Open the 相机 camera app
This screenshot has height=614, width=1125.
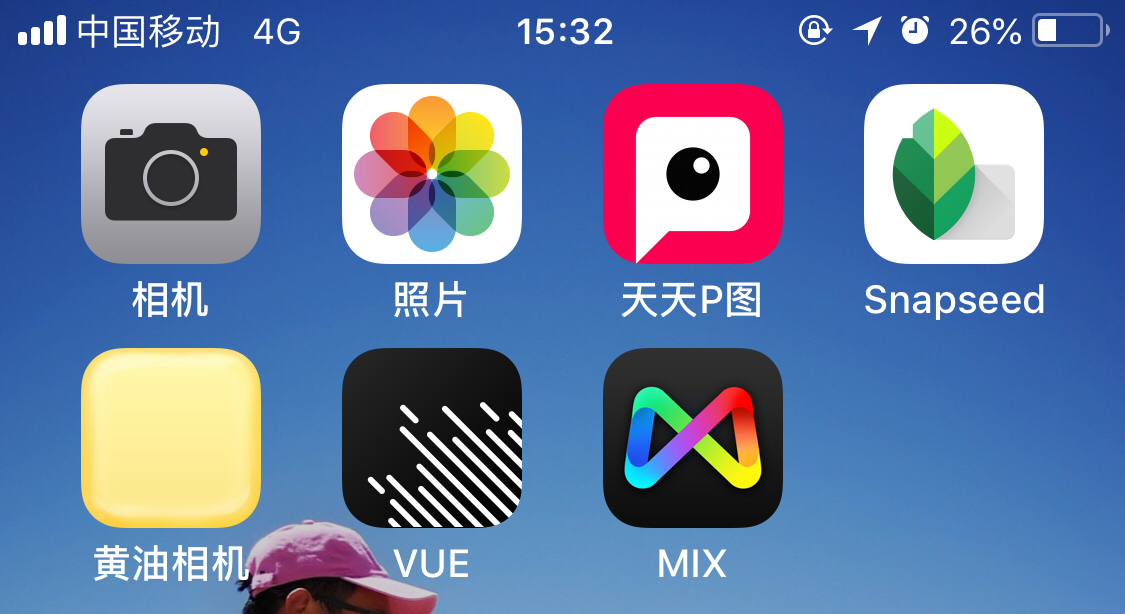click(x=171, y=174)
